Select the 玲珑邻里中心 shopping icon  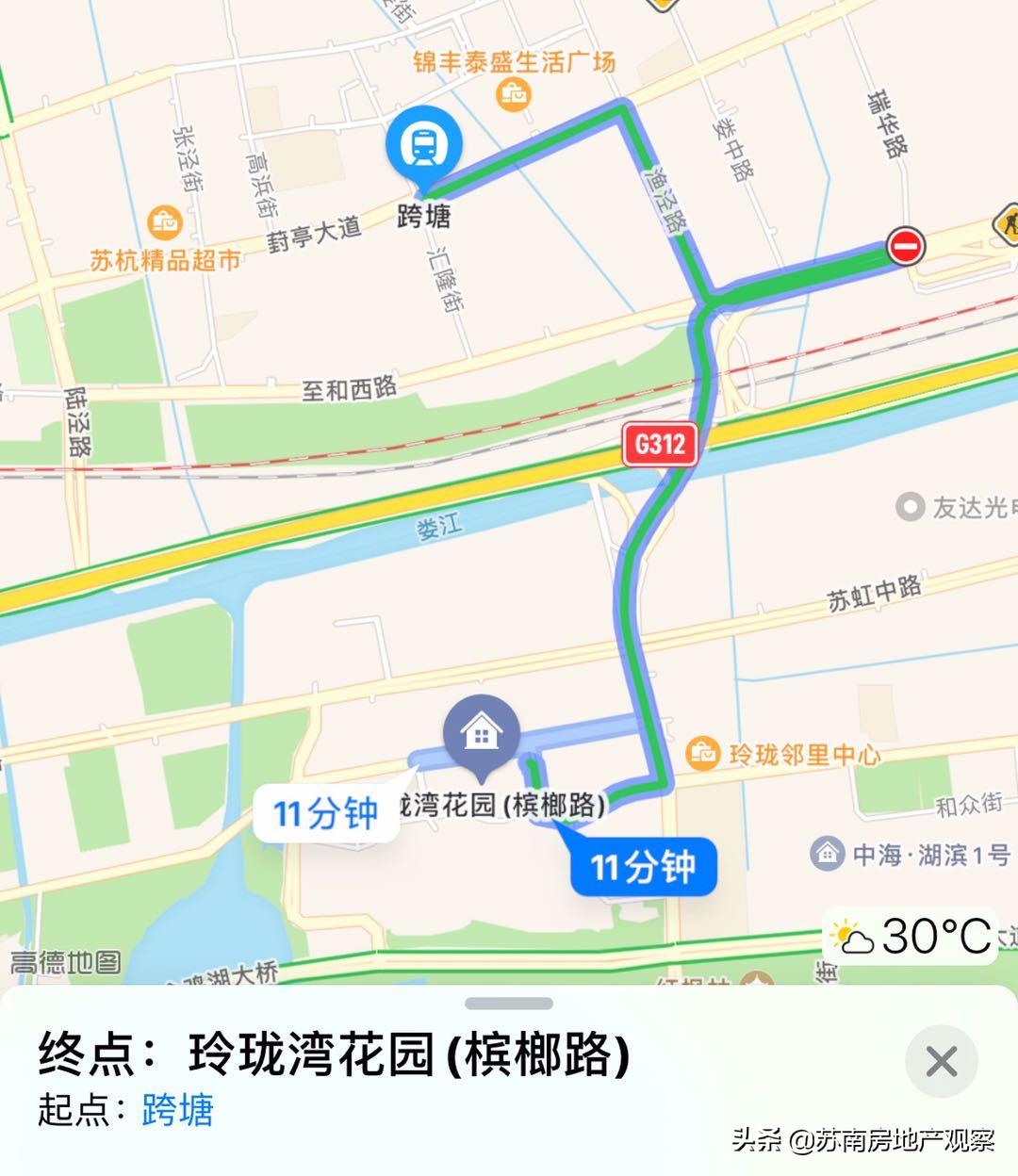tap(702, 754)
